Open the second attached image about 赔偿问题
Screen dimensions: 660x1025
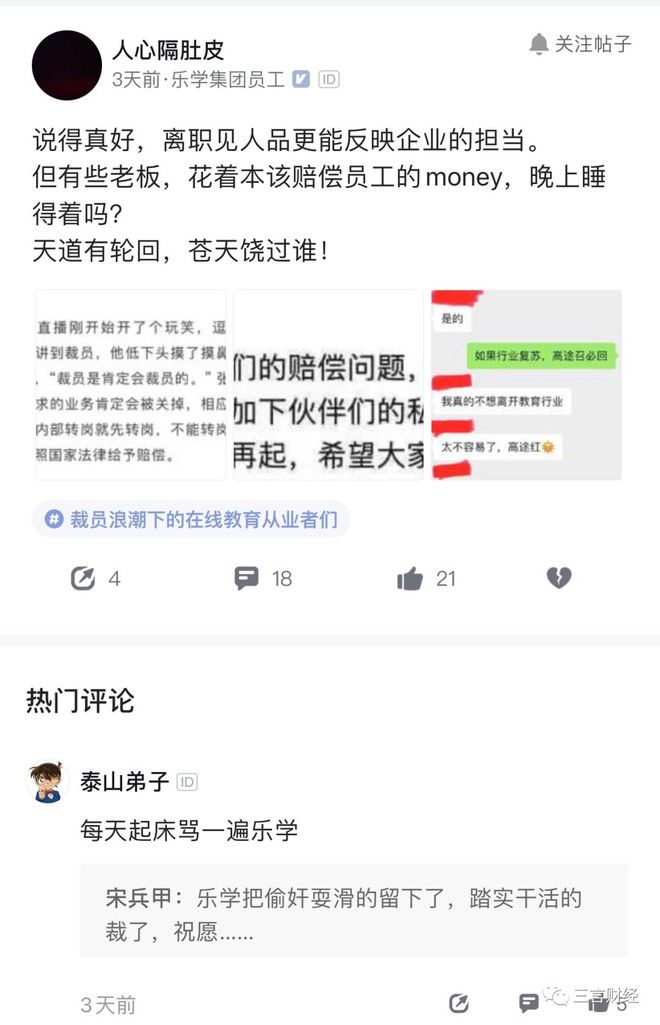coord(328,385)
